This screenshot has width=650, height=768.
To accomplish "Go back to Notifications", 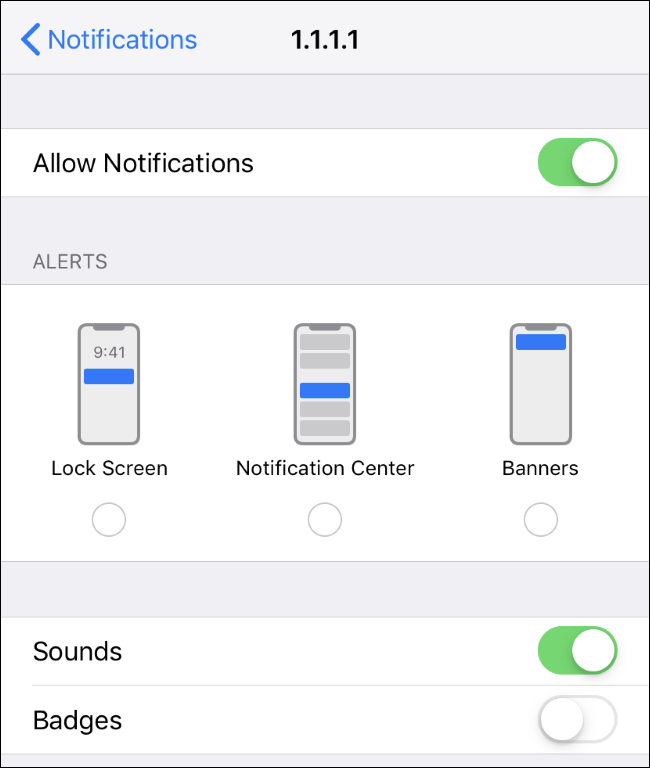I will coord(109,40).
